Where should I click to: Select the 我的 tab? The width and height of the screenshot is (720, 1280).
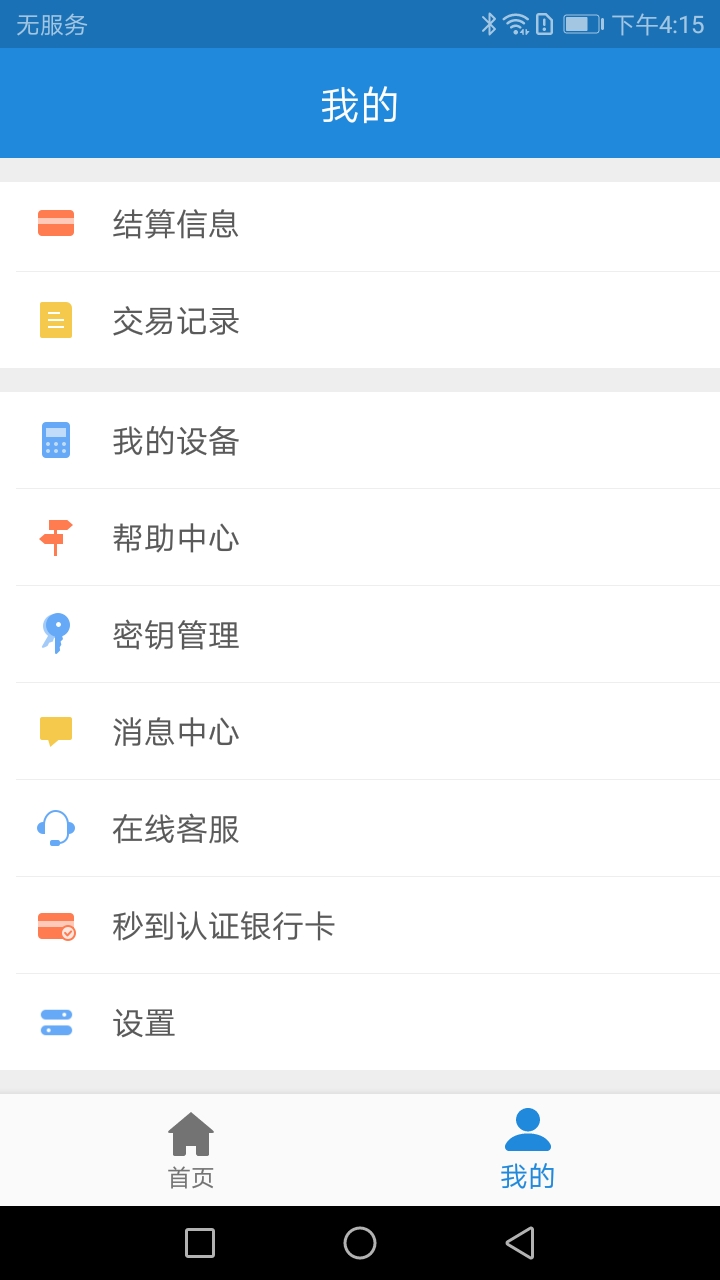pos(528,1150)
